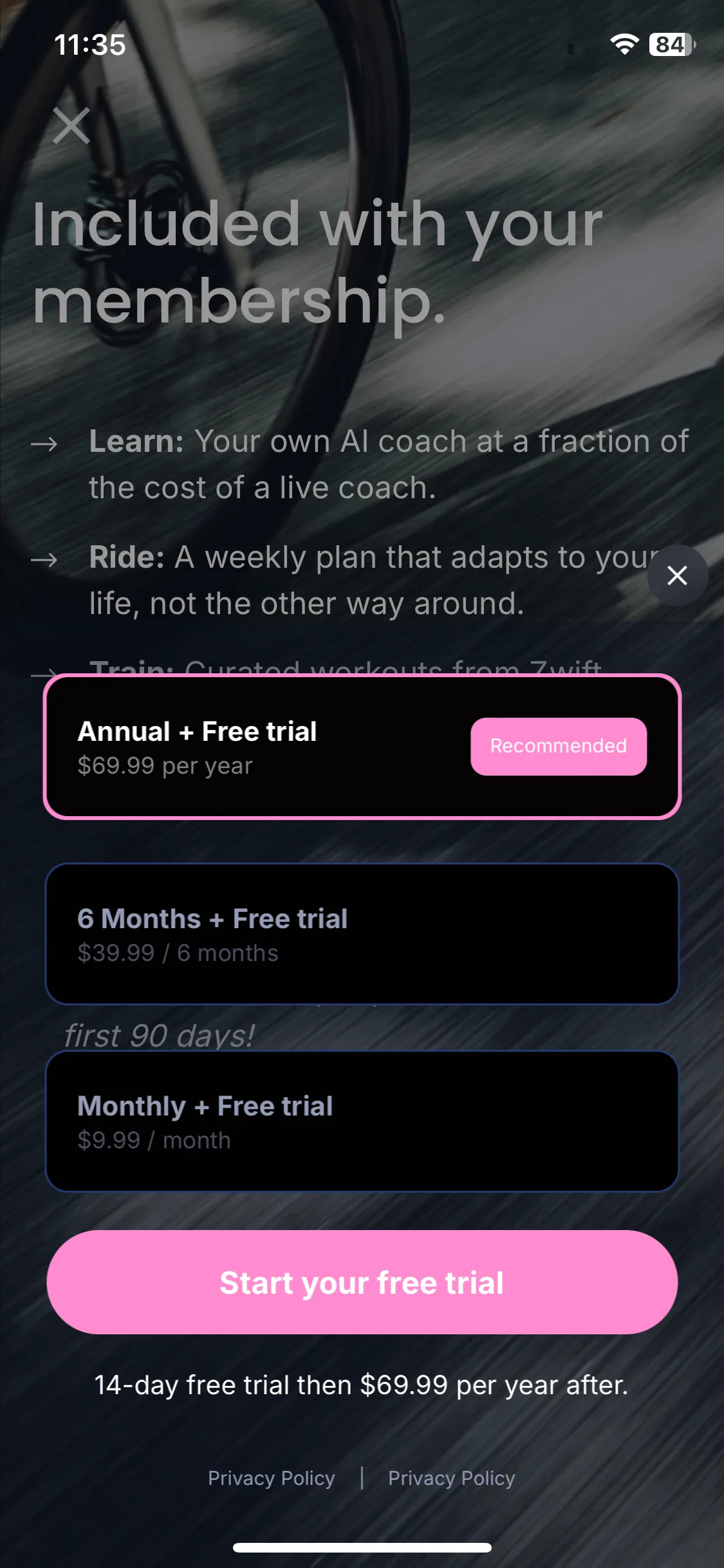724x1568 pixels.
Task: Tap Start your free trial
Action: pyautogui.click(x=362, y=1282)
